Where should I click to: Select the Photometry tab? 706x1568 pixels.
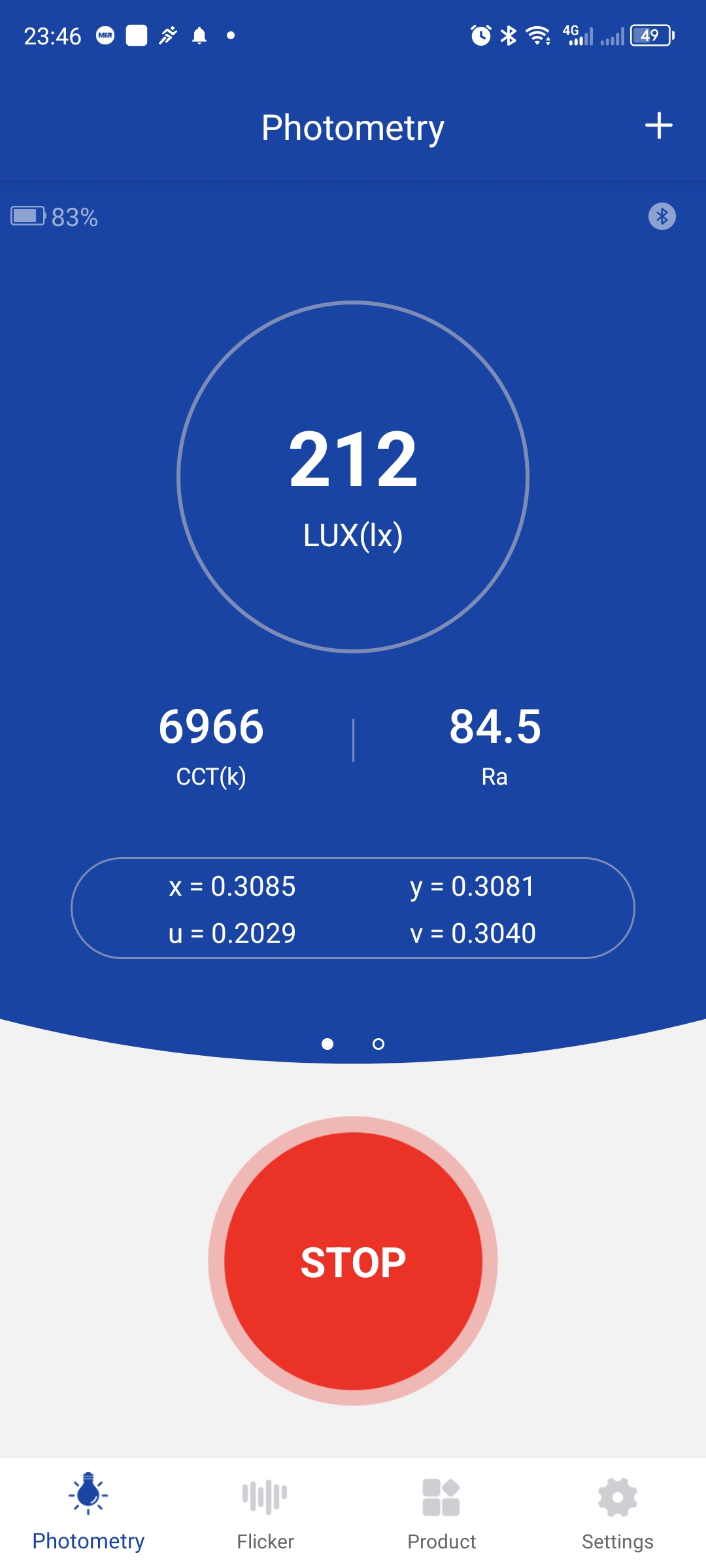(88, 1513)
